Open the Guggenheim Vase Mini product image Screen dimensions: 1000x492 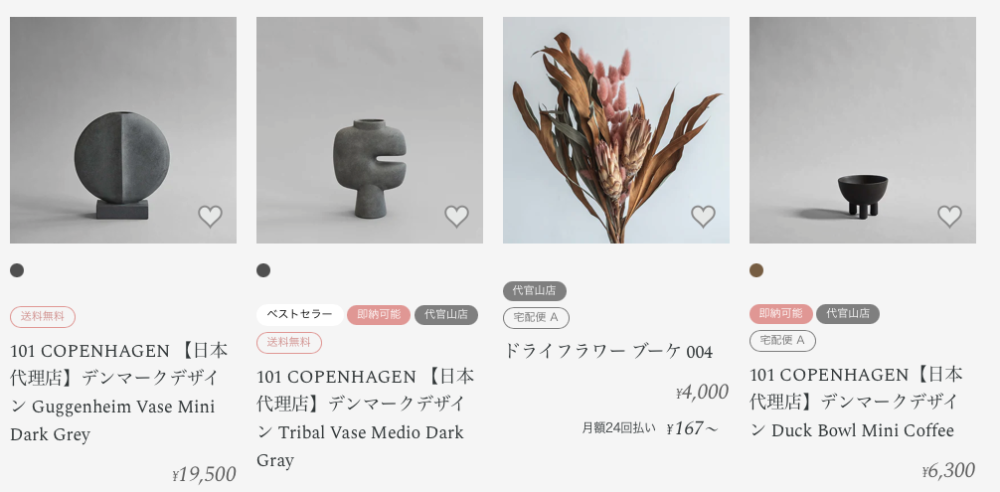point(123,130)
